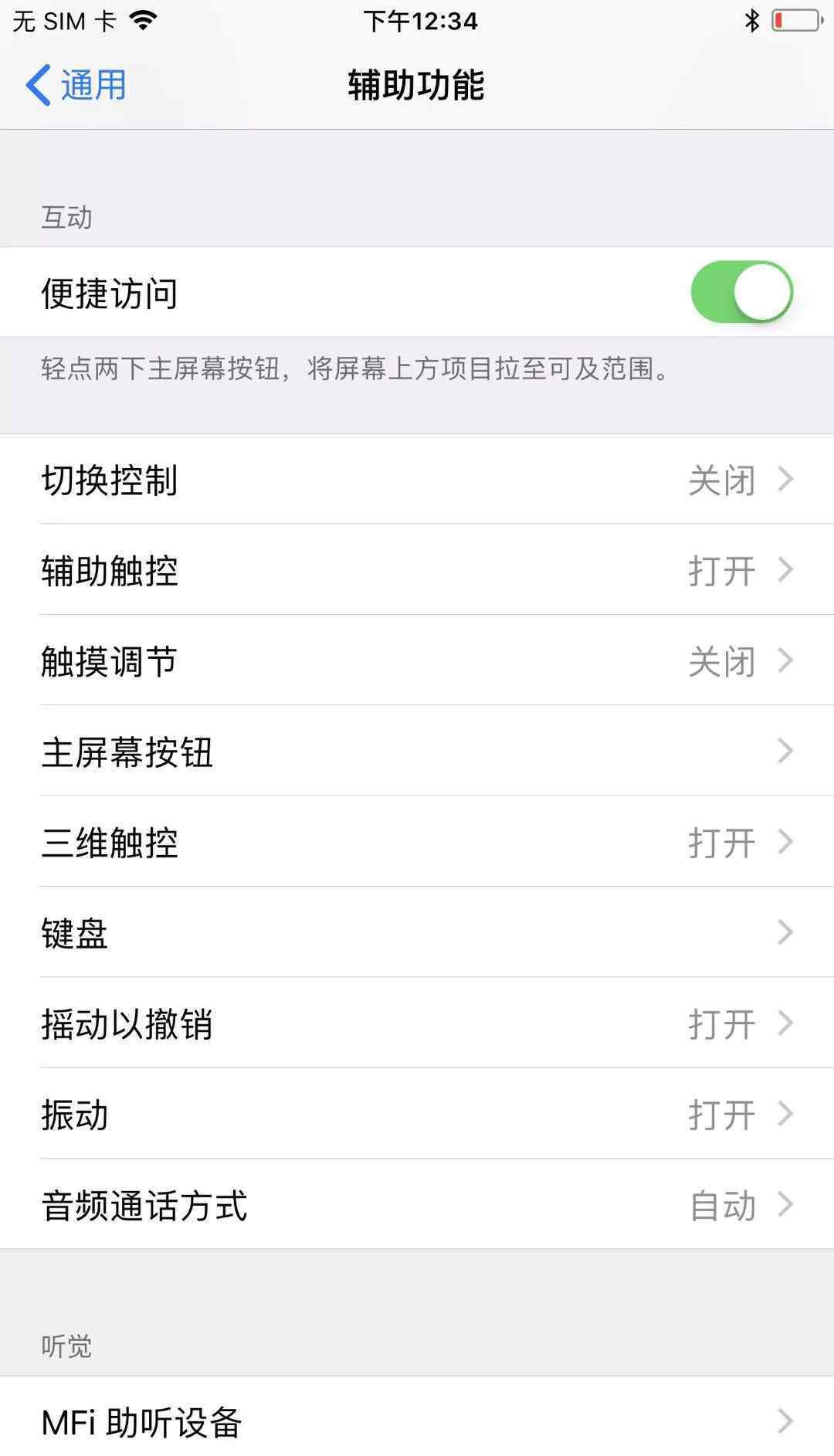Open 音频通话方式 options
The image size is (834, 1456).
[x=417, y=1205]
